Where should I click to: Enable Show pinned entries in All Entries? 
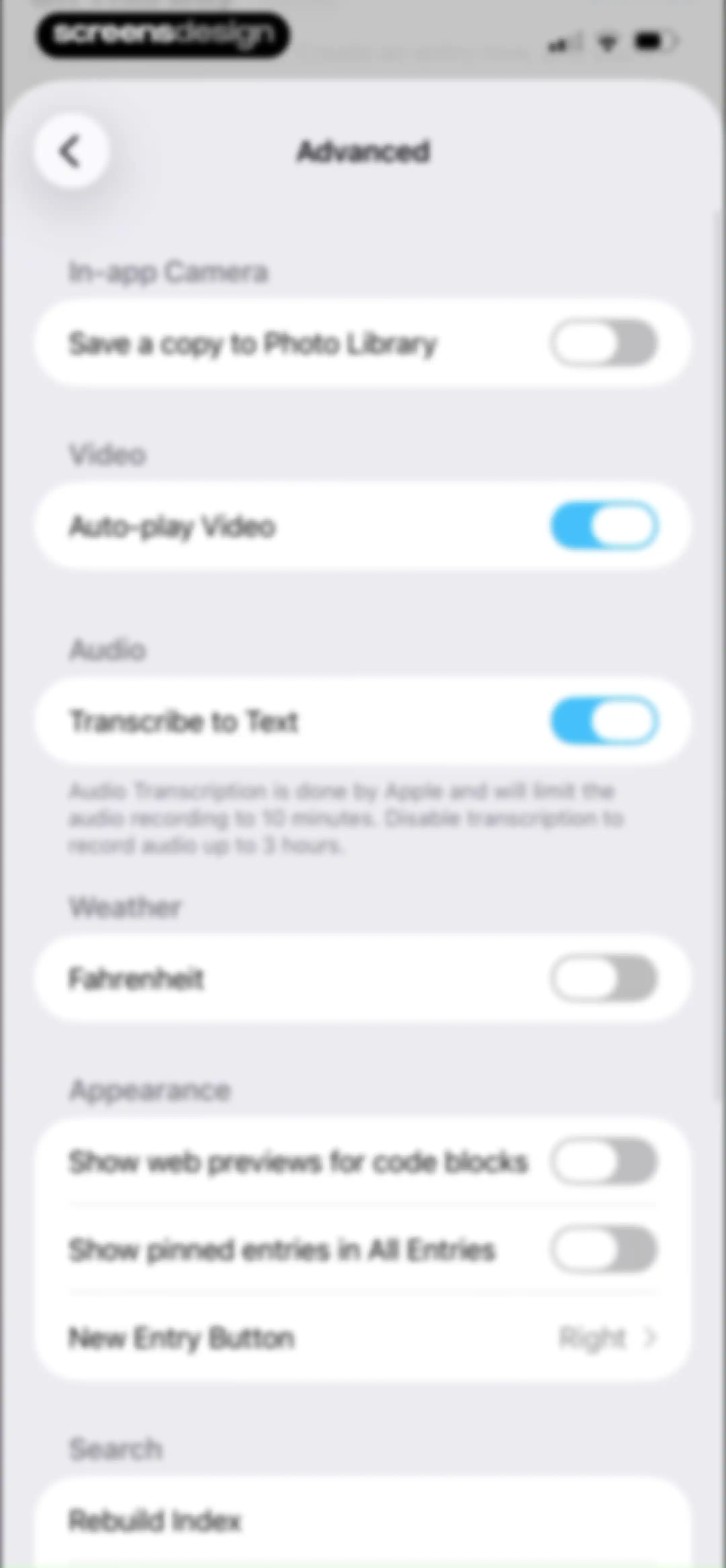[604, 1250]
